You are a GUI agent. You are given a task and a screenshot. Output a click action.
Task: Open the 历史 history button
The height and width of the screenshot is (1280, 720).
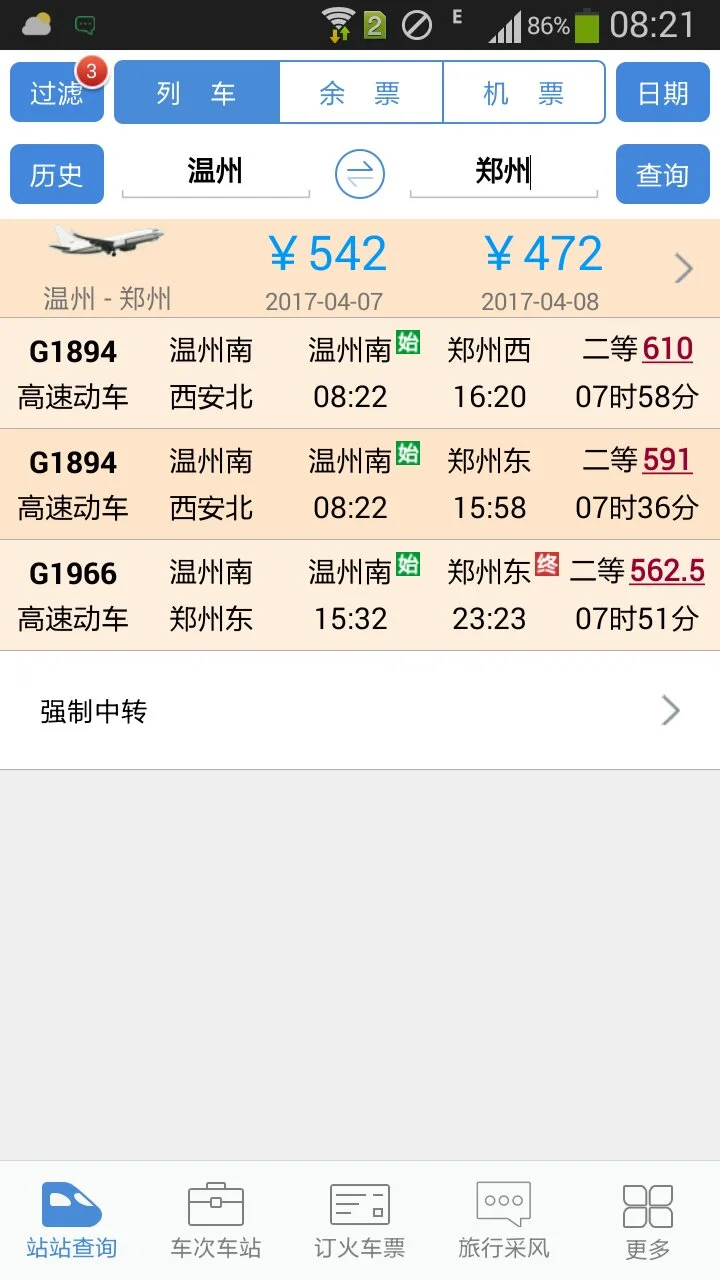tap(56, 173)
